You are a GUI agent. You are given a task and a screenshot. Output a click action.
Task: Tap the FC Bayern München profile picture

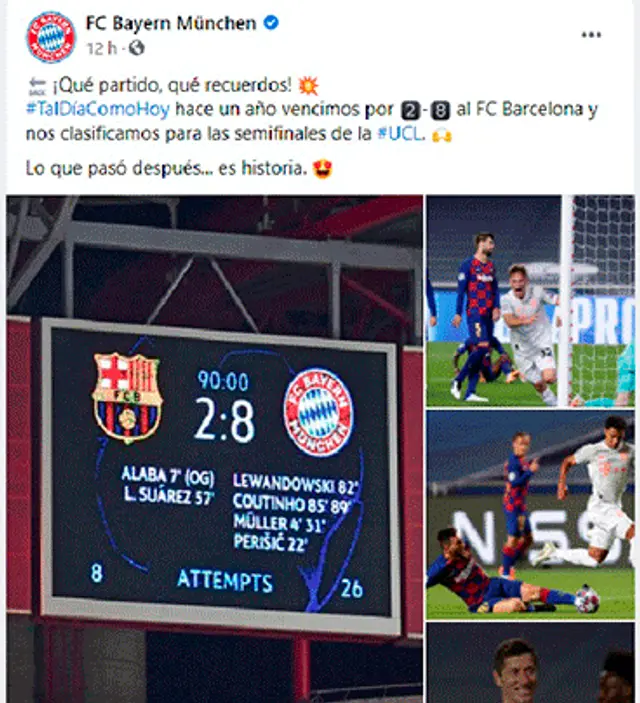[48, 36]
